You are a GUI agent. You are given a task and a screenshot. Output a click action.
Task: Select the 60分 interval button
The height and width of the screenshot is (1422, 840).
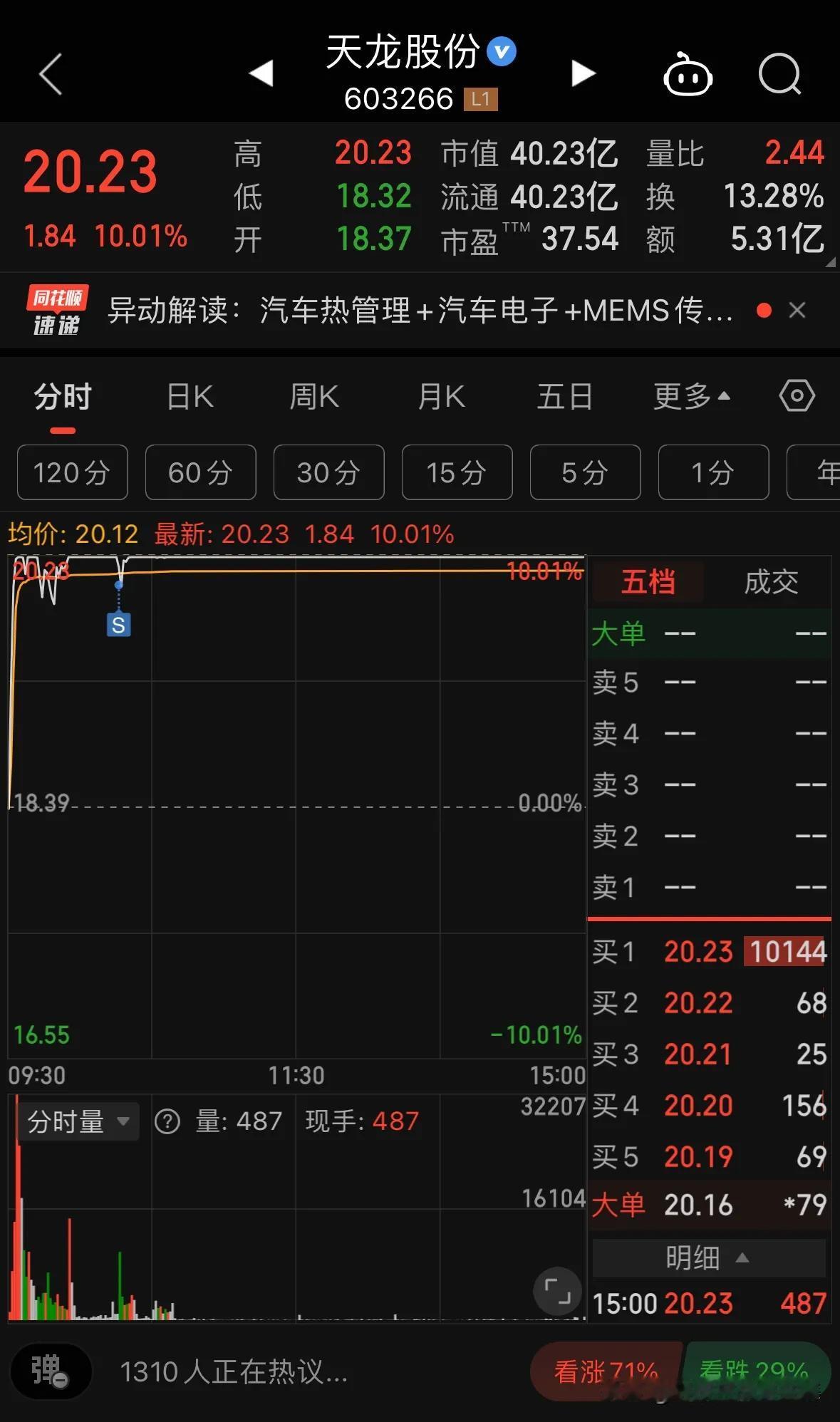pos(200,472)
